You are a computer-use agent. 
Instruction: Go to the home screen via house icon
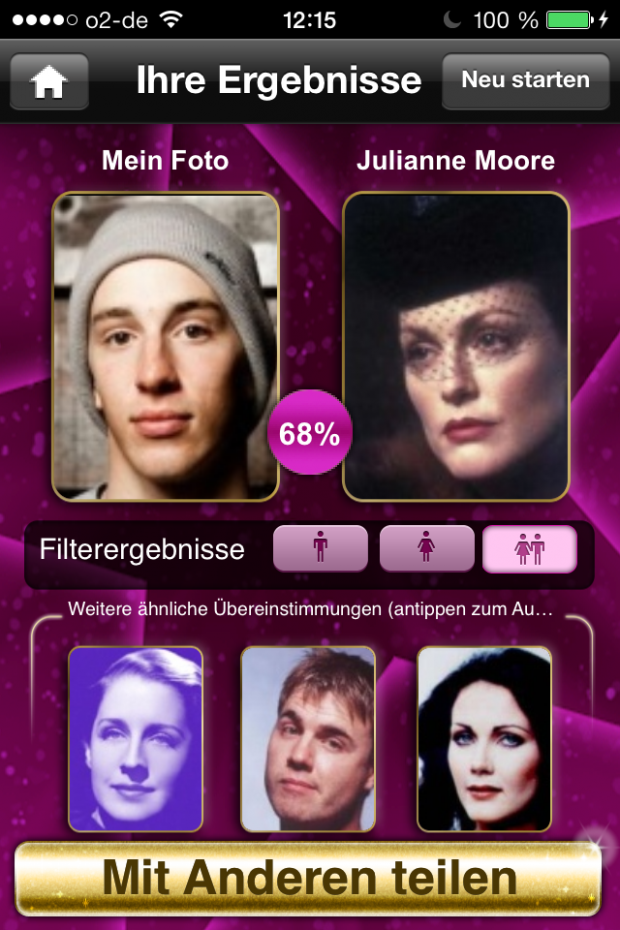click(x=49, y=82)
